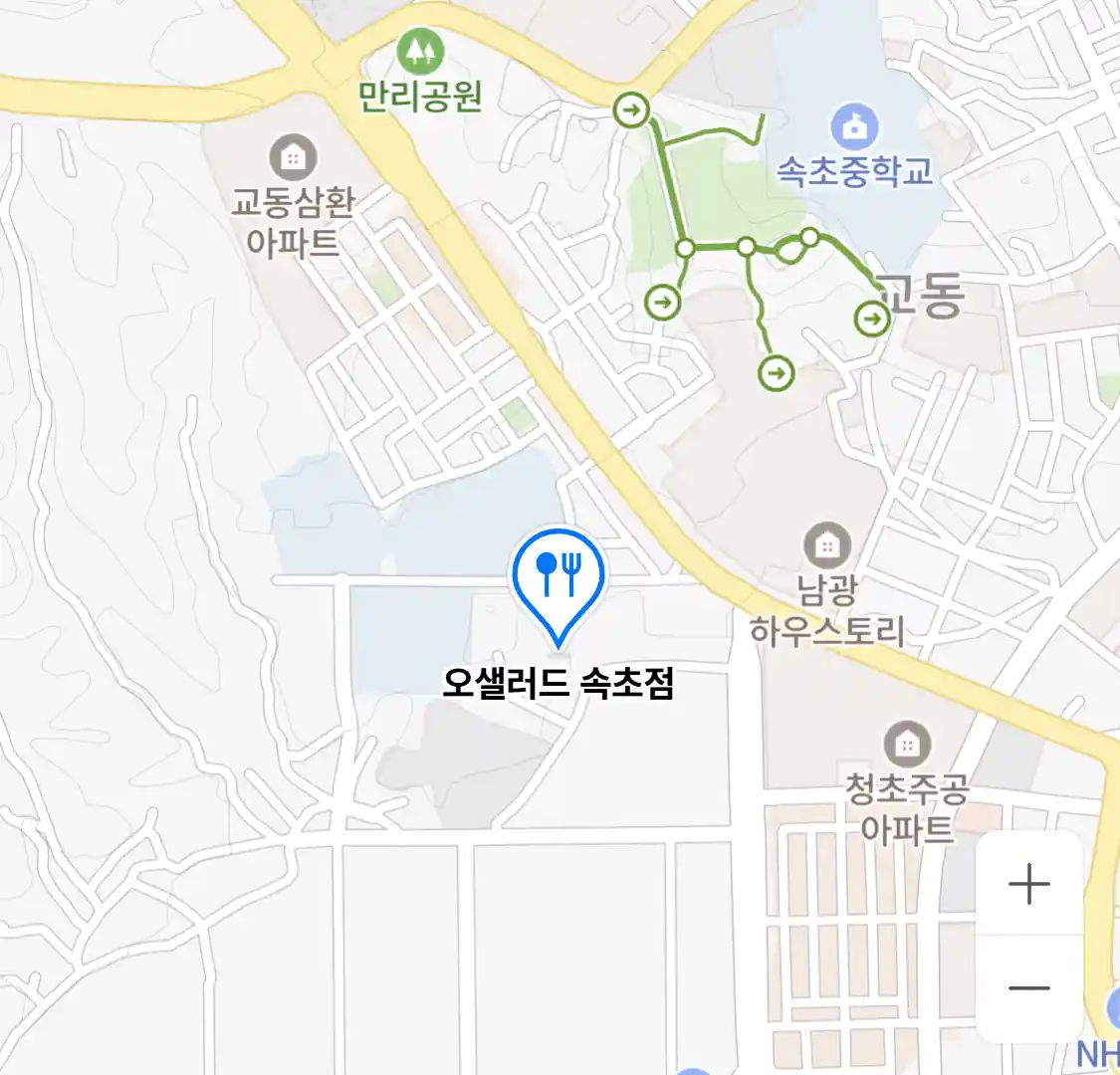
Task: Open the 속초중학교 school marker
Action: [x=854, y=127]
